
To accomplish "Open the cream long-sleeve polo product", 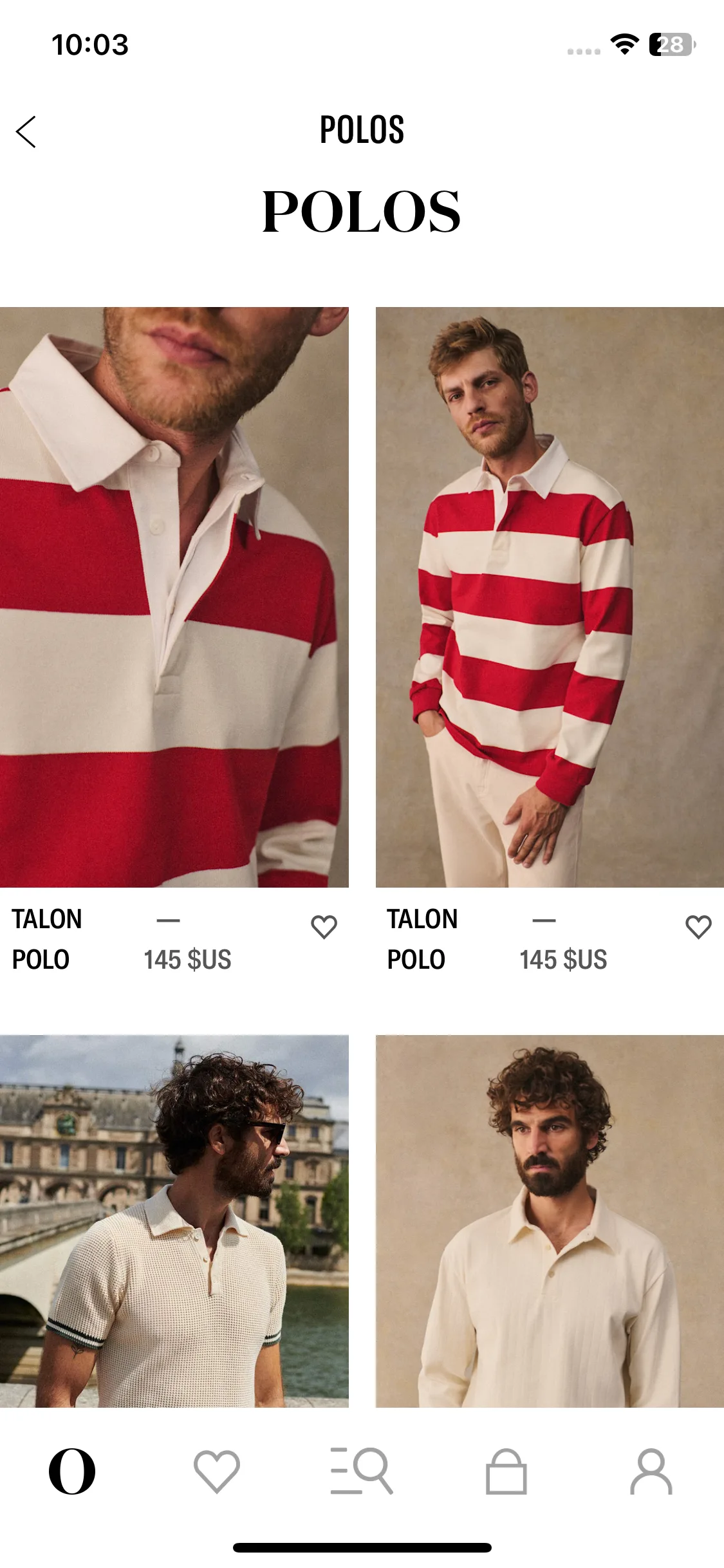I will coord(550,1220).
